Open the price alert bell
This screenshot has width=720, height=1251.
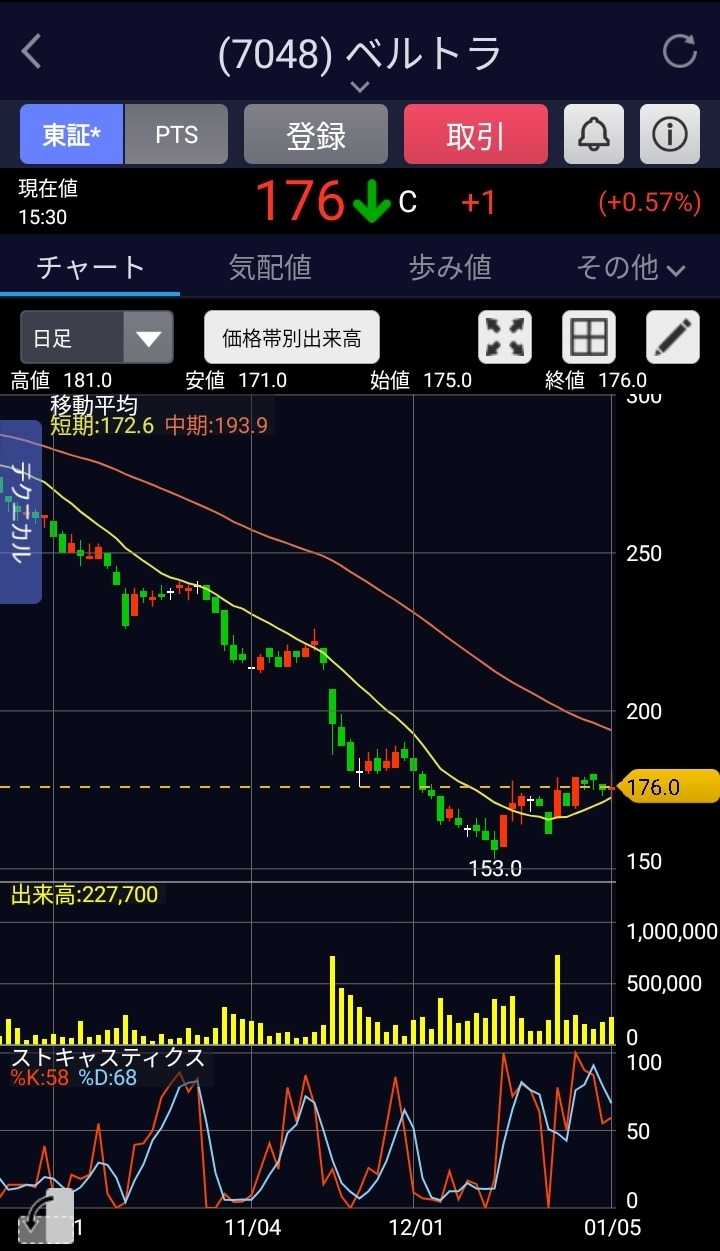594,135
